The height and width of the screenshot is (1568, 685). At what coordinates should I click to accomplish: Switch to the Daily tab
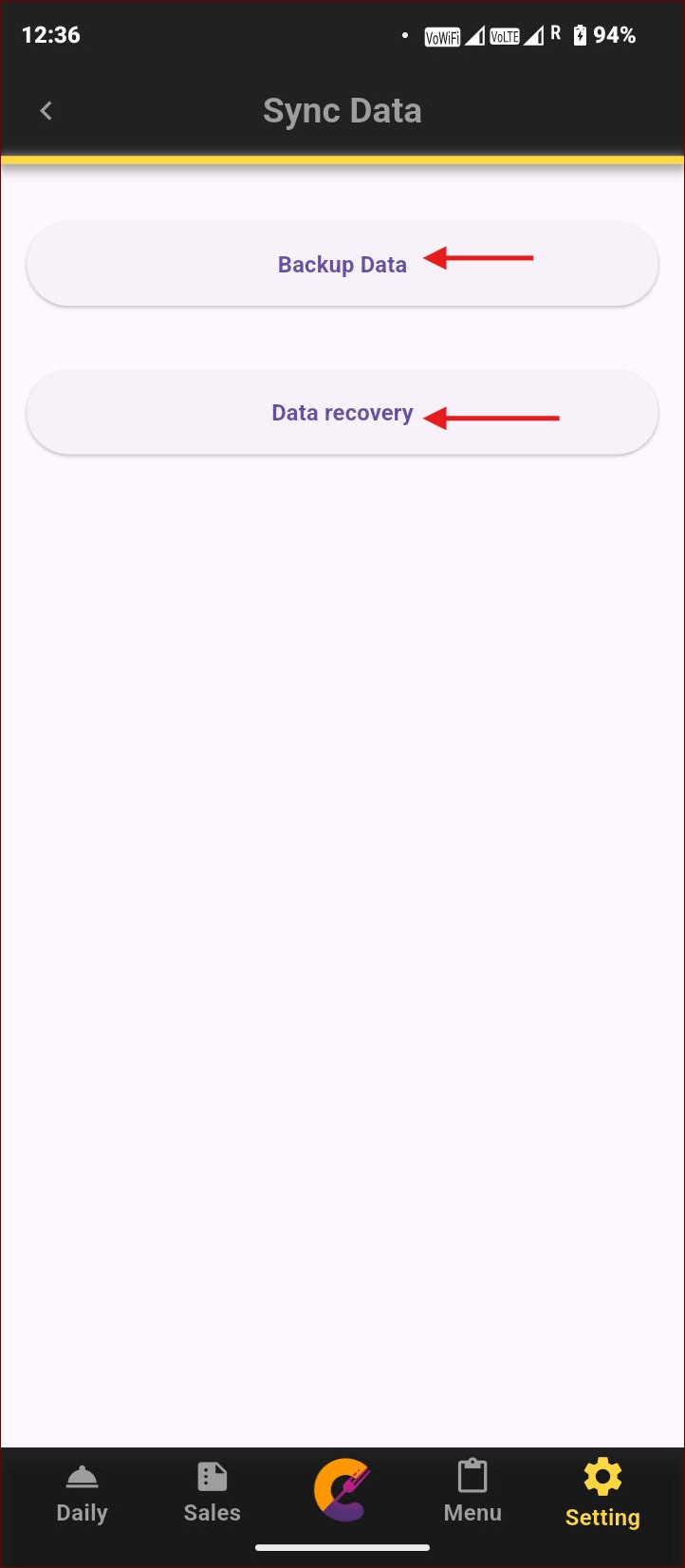click(82, 1494)
